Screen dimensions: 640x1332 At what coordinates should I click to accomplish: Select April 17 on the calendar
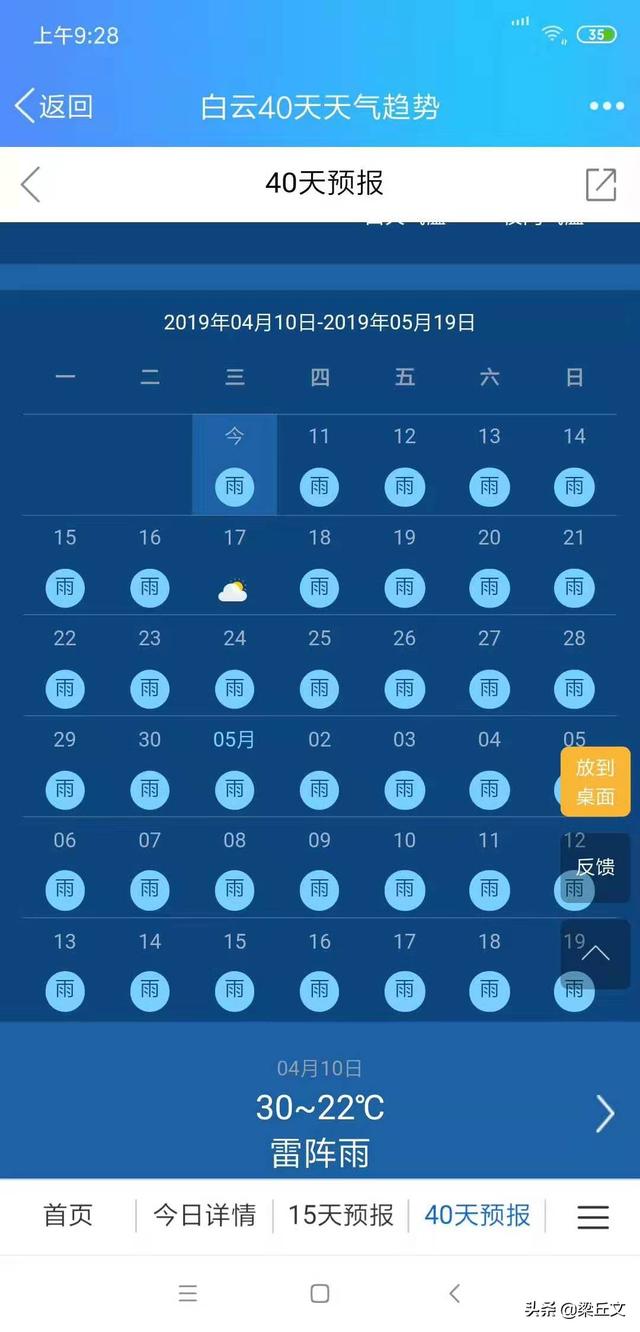coord(234,566)
